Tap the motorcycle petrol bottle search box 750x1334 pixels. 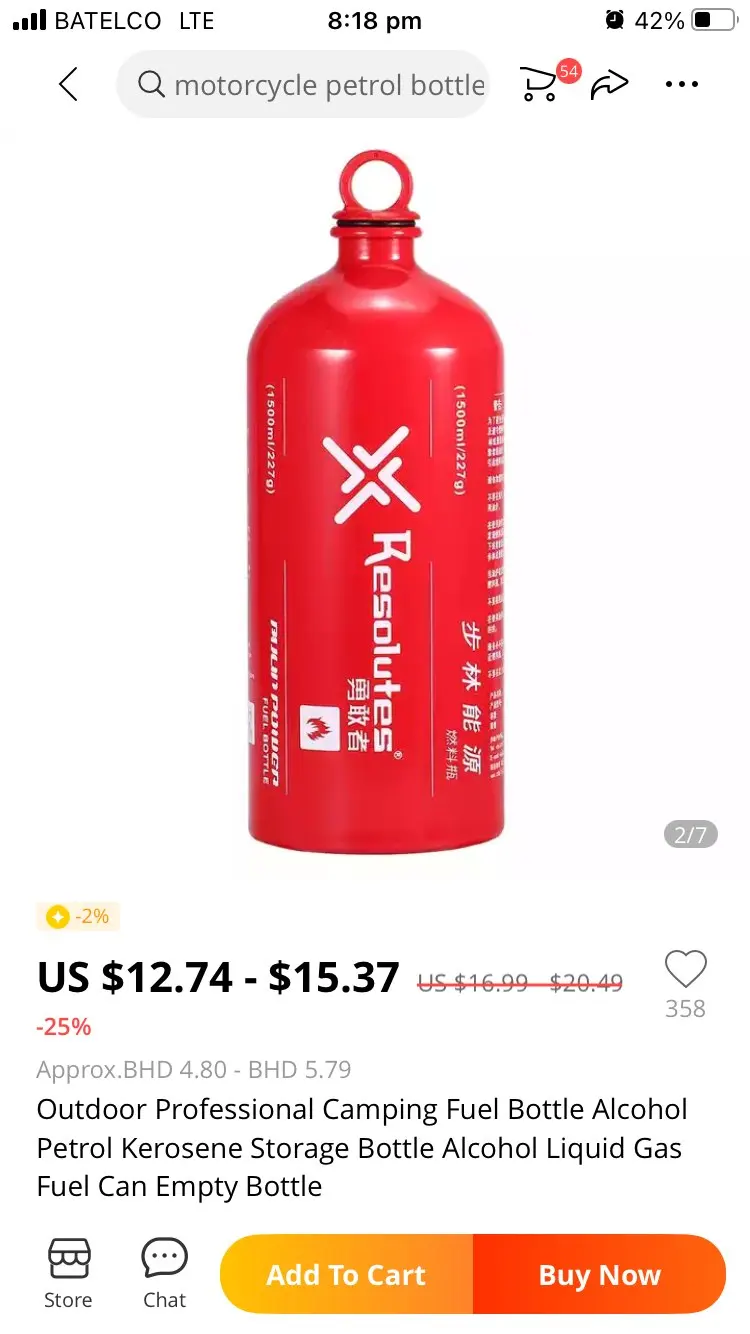[x=310, y=85]
